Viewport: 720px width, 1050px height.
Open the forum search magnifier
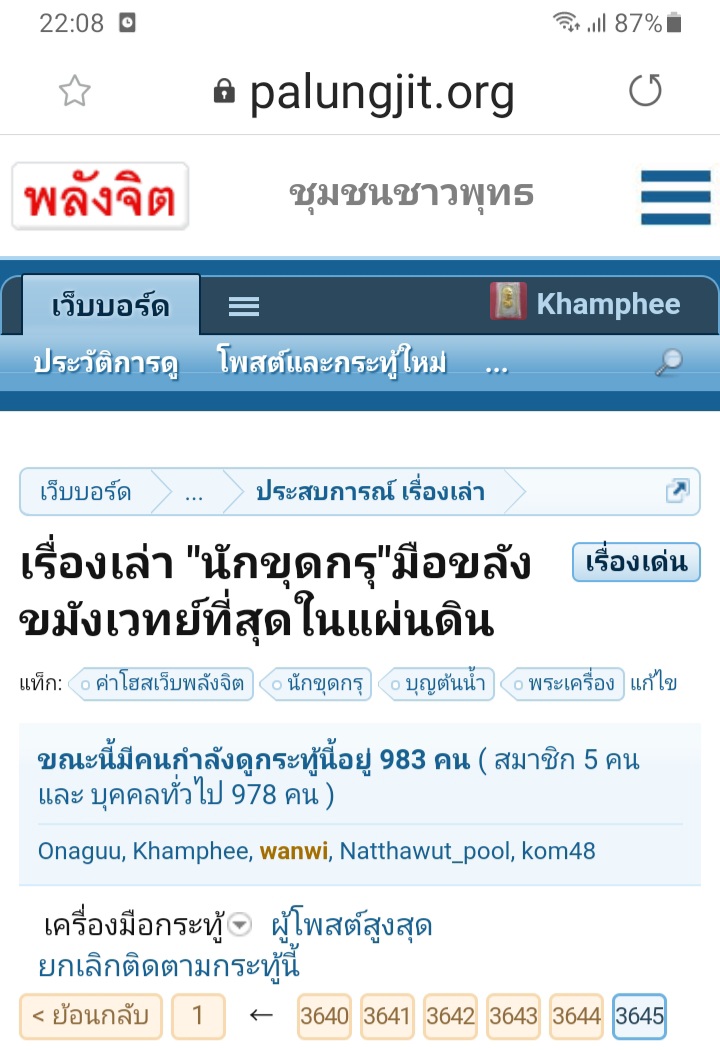668,364
